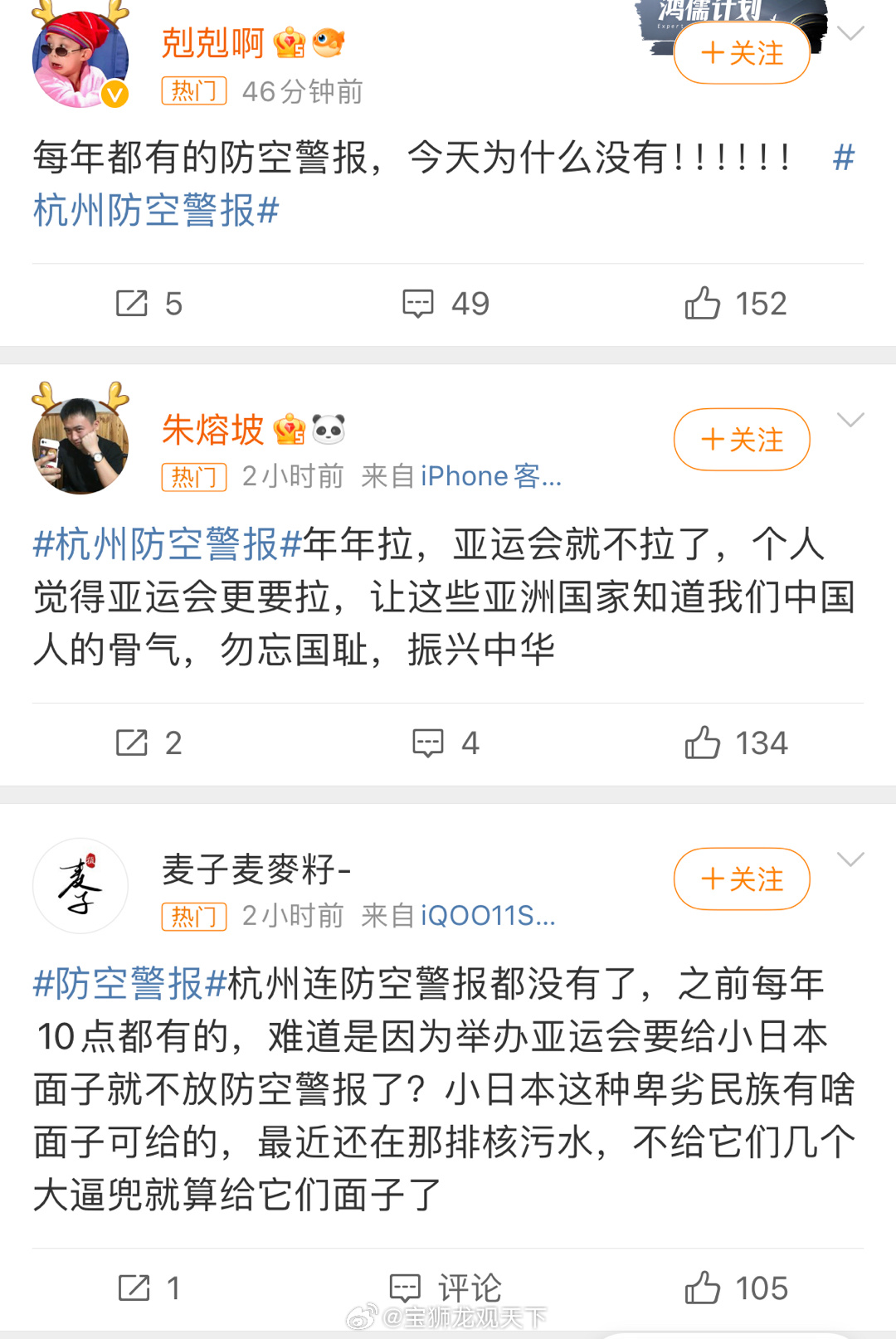
Task: Repost 剋剋啊's post with 5 reposts
Action: click(x=149, y=304)
